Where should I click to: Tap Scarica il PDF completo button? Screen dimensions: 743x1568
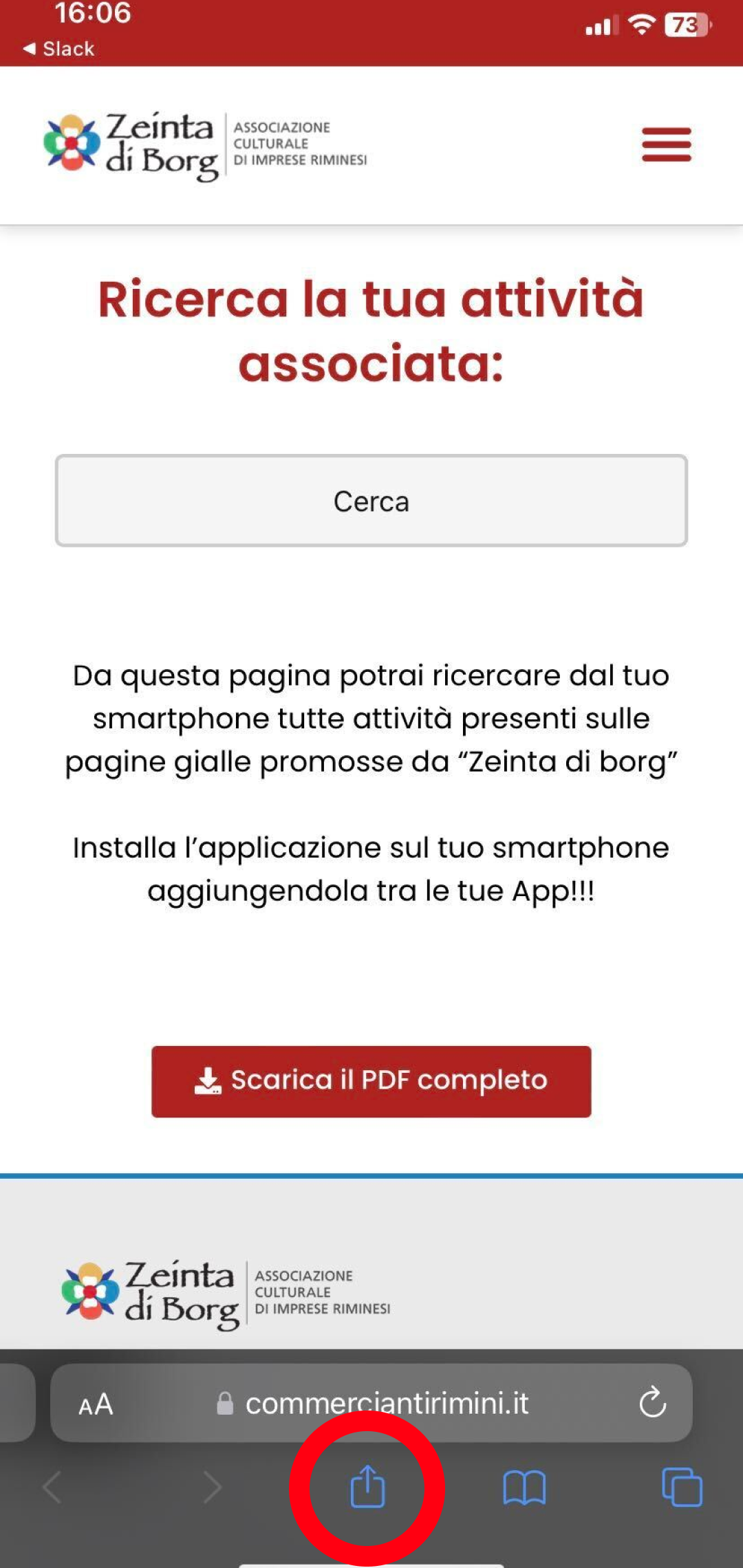(371, 1081)
